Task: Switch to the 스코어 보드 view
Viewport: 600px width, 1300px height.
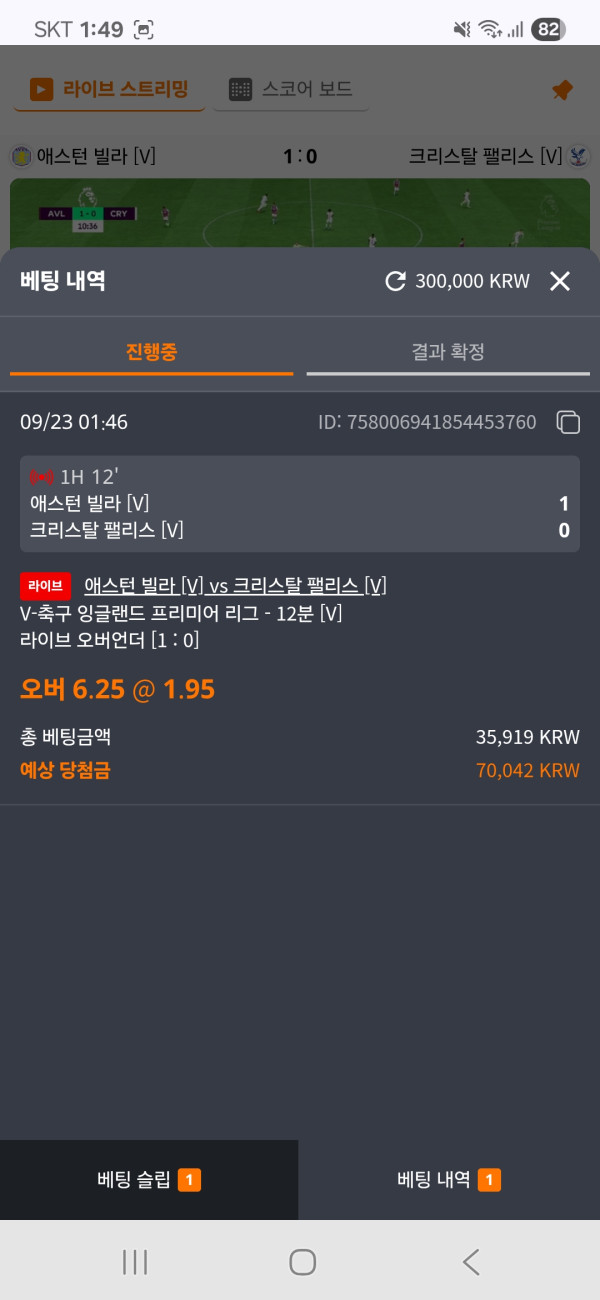Action: pyautogui.click(x=291, y=89)
